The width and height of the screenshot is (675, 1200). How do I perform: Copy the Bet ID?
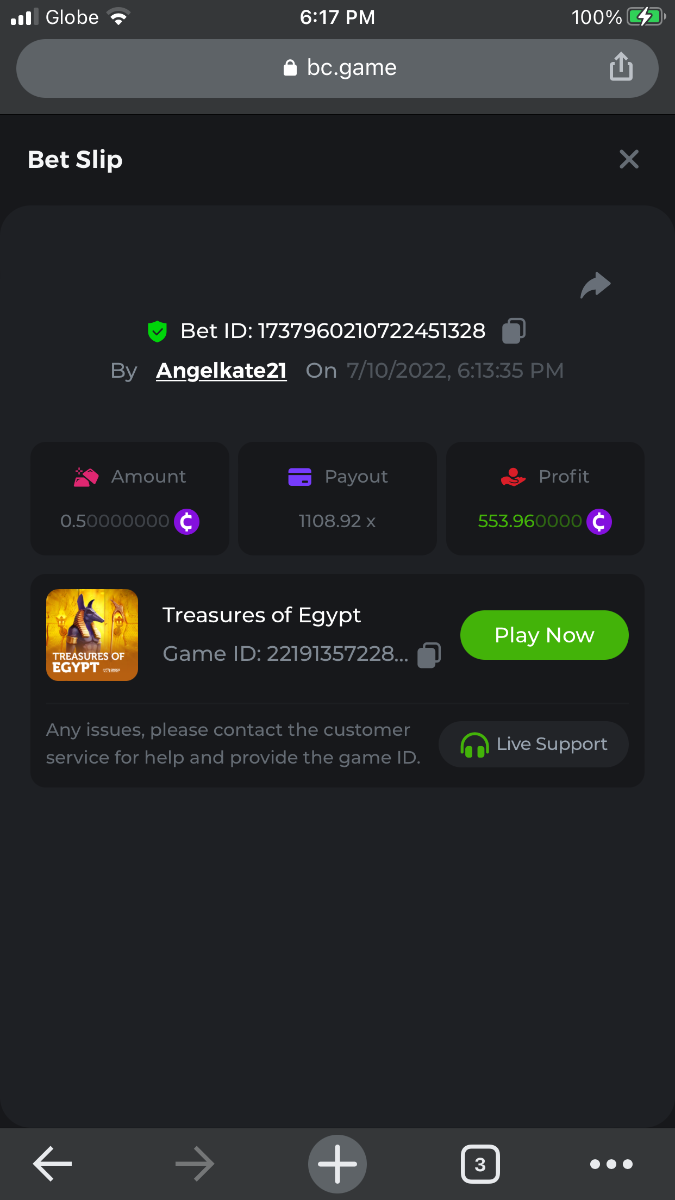click(x=514, y=330)
